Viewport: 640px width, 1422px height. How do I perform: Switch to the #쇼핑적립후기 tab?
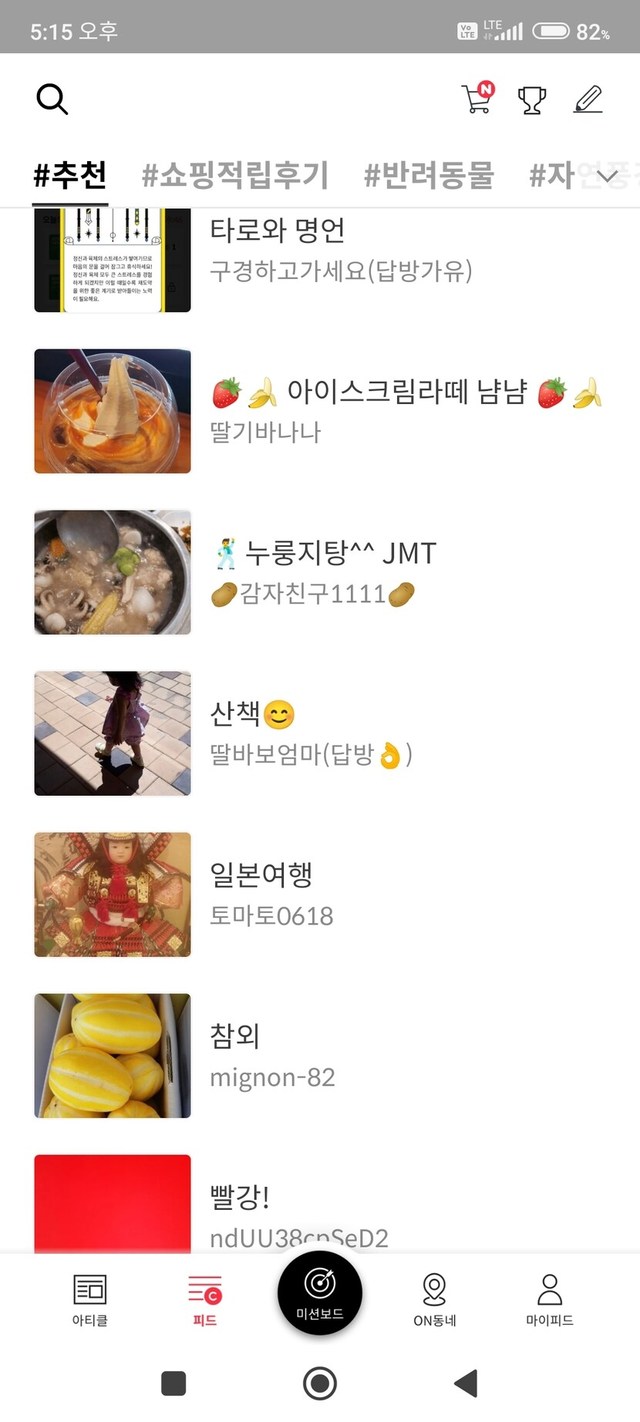click(x=235, y=175)
